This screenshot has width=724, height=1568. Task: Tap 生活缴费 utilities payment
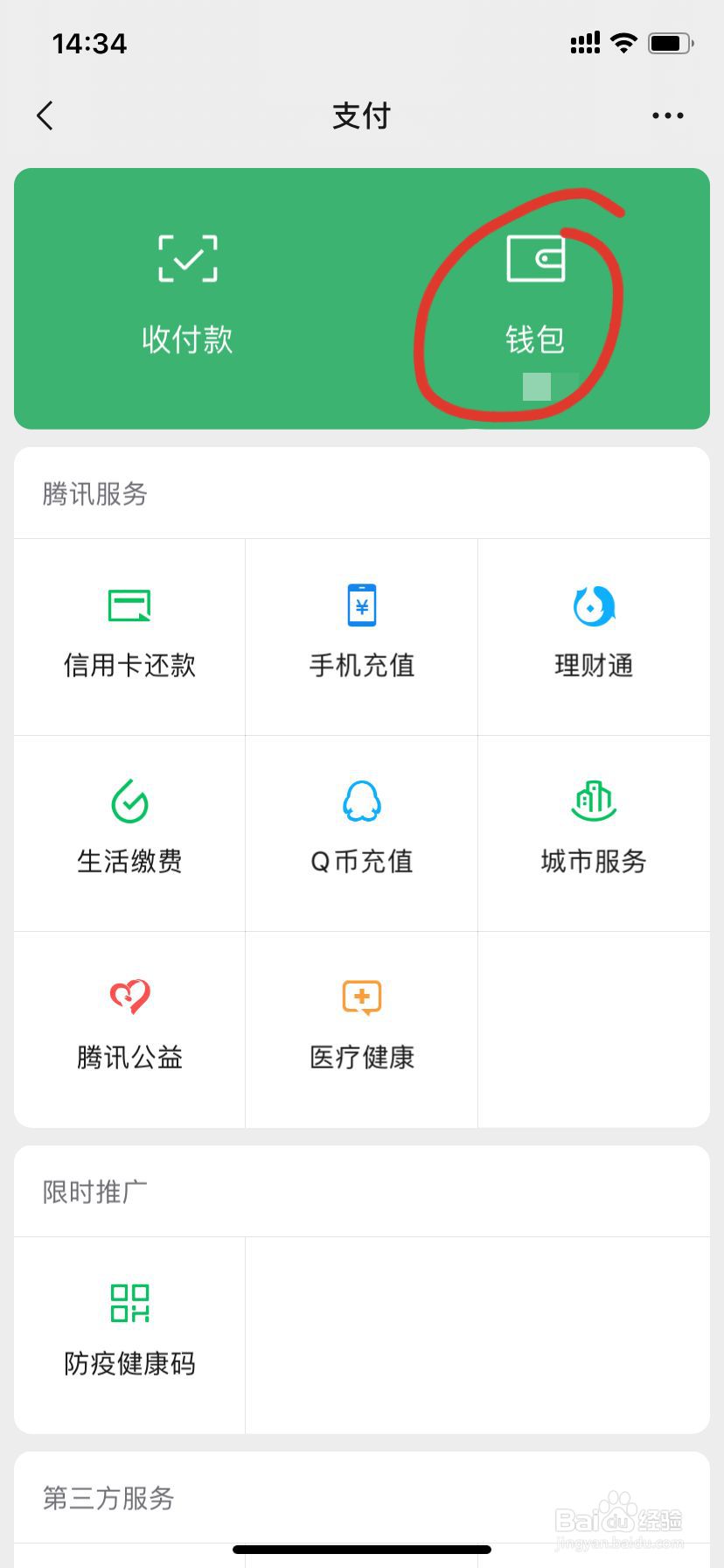(x=129, y=832)
